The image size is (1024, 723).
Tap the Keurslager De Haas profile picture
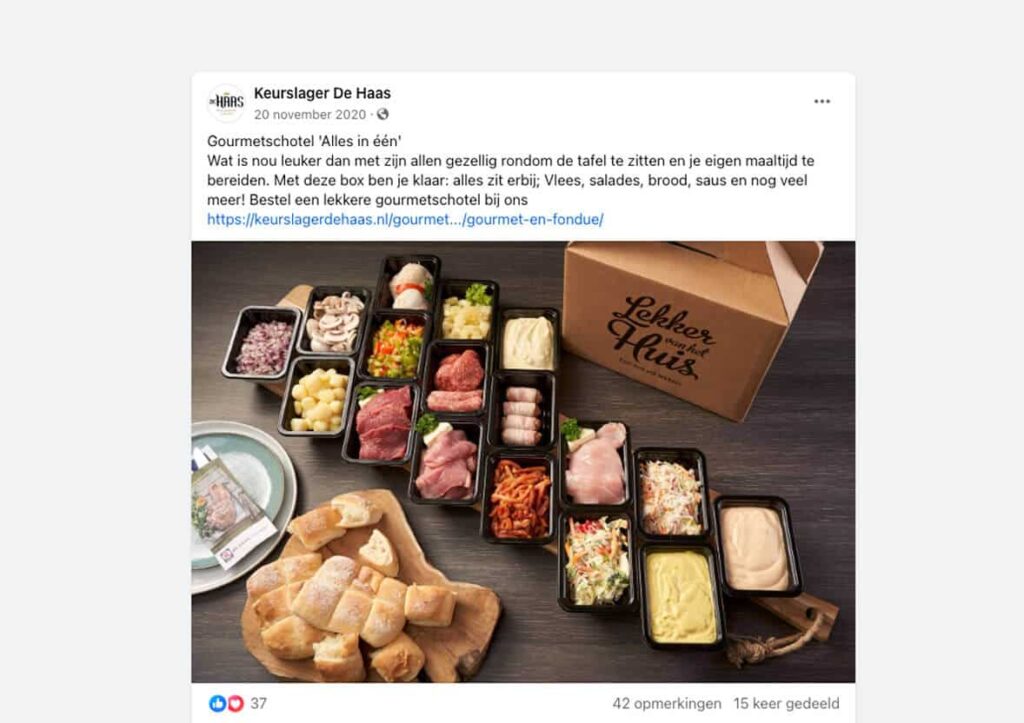point(226,103)
